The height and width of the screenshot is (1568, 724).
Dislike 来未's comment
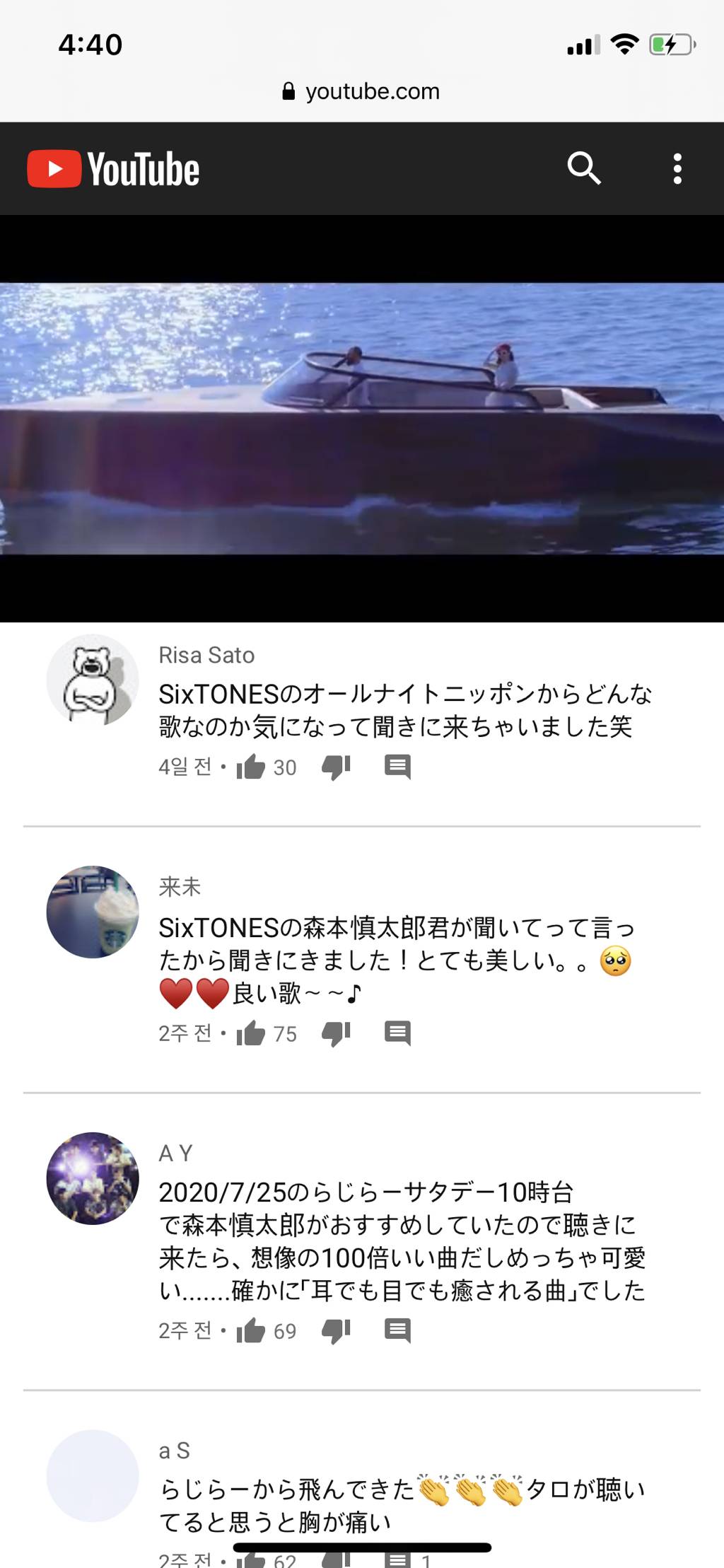[x=337, y=1033]
